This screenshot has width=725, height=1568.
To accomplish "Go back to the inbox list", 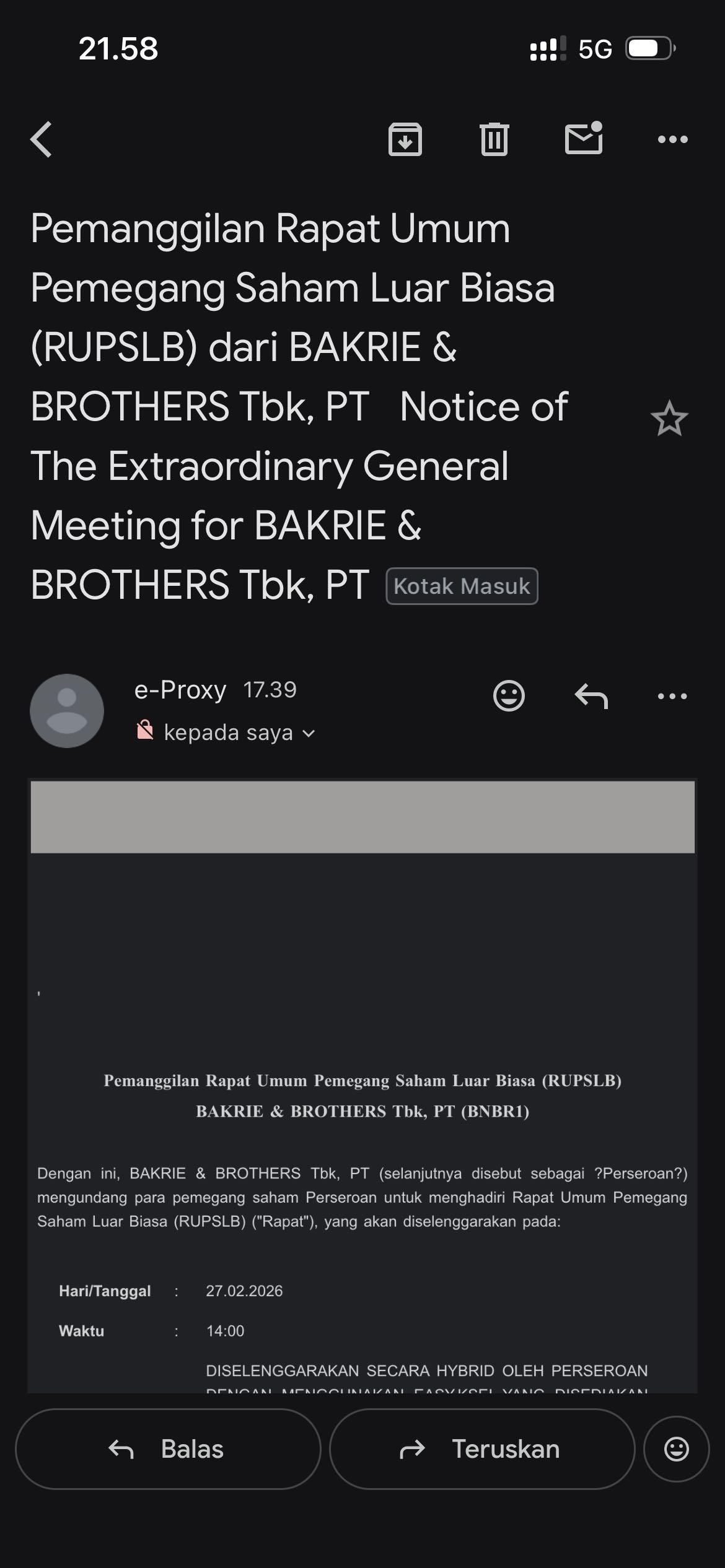I will [42, 139].
